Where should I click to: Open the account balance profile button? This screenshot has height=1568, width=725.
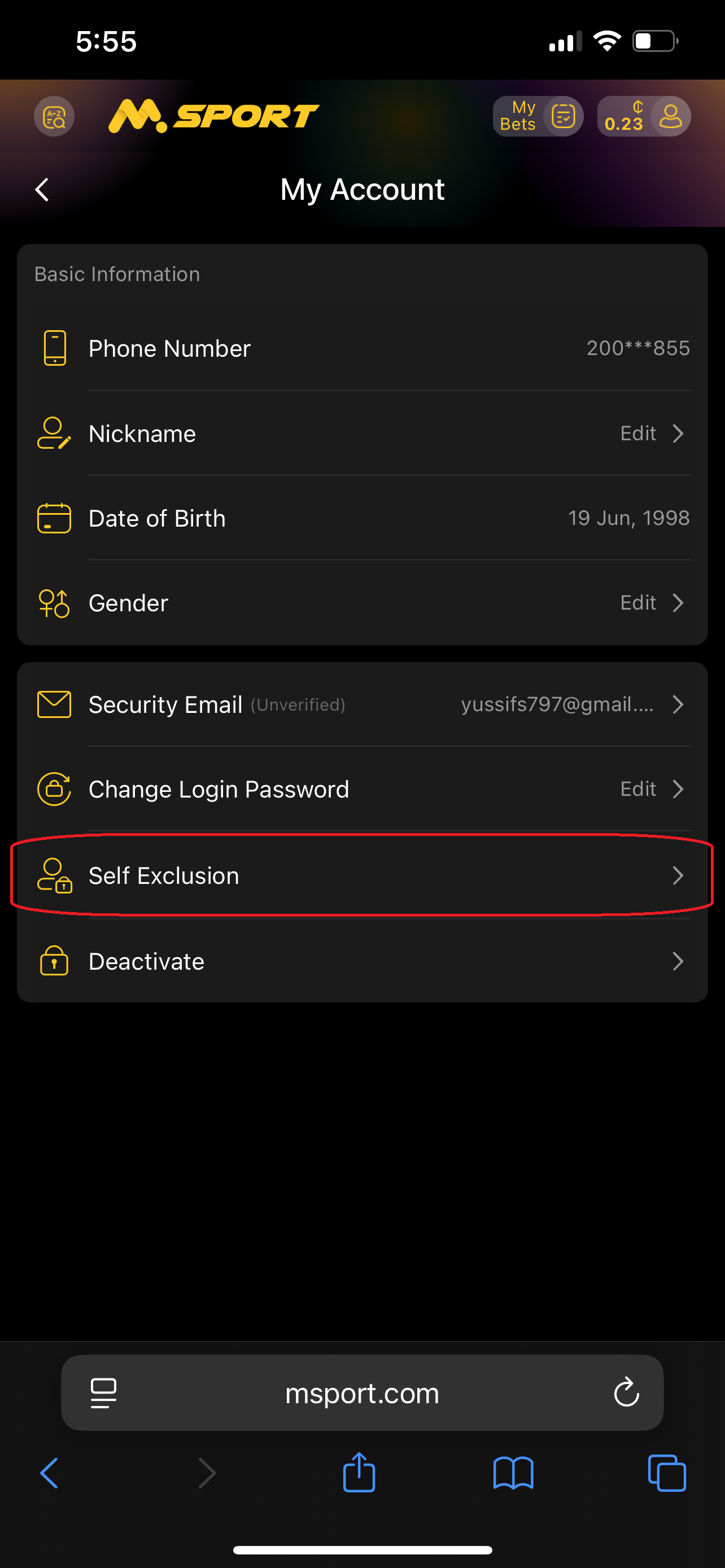coord(644,116)
